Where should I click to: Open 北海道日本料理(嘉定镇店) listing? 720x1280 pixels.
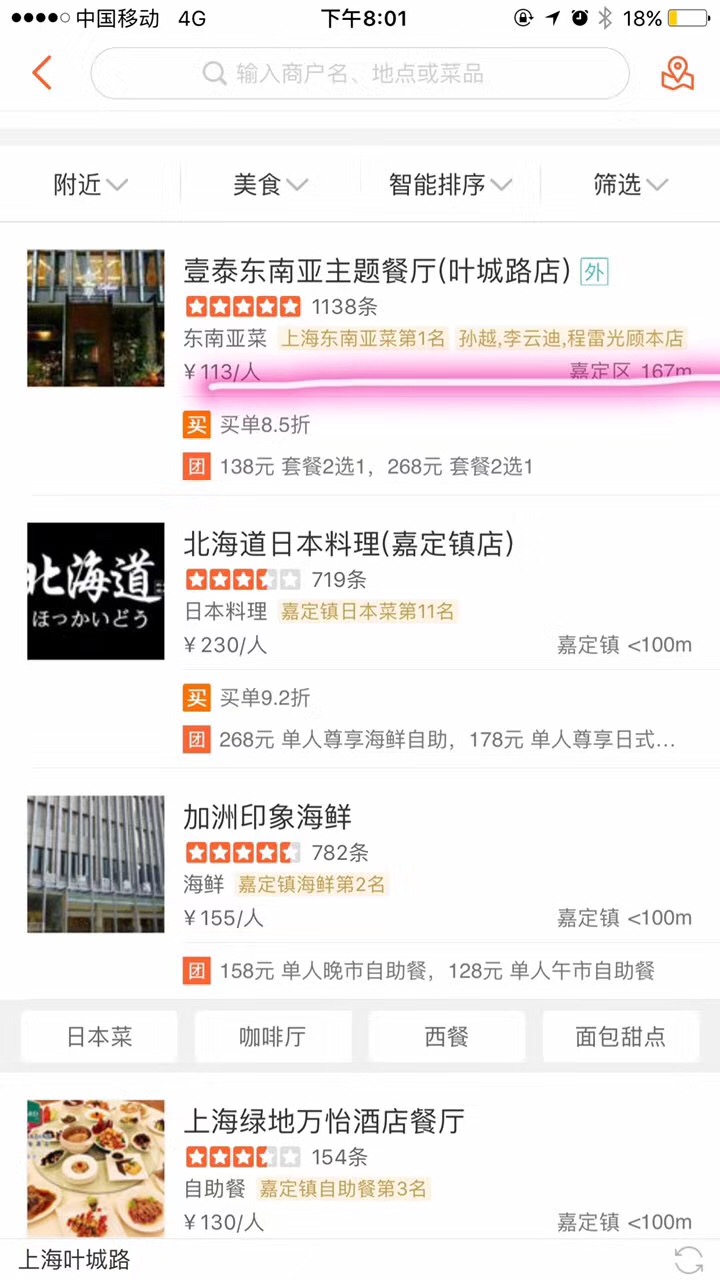coord(348,544)
